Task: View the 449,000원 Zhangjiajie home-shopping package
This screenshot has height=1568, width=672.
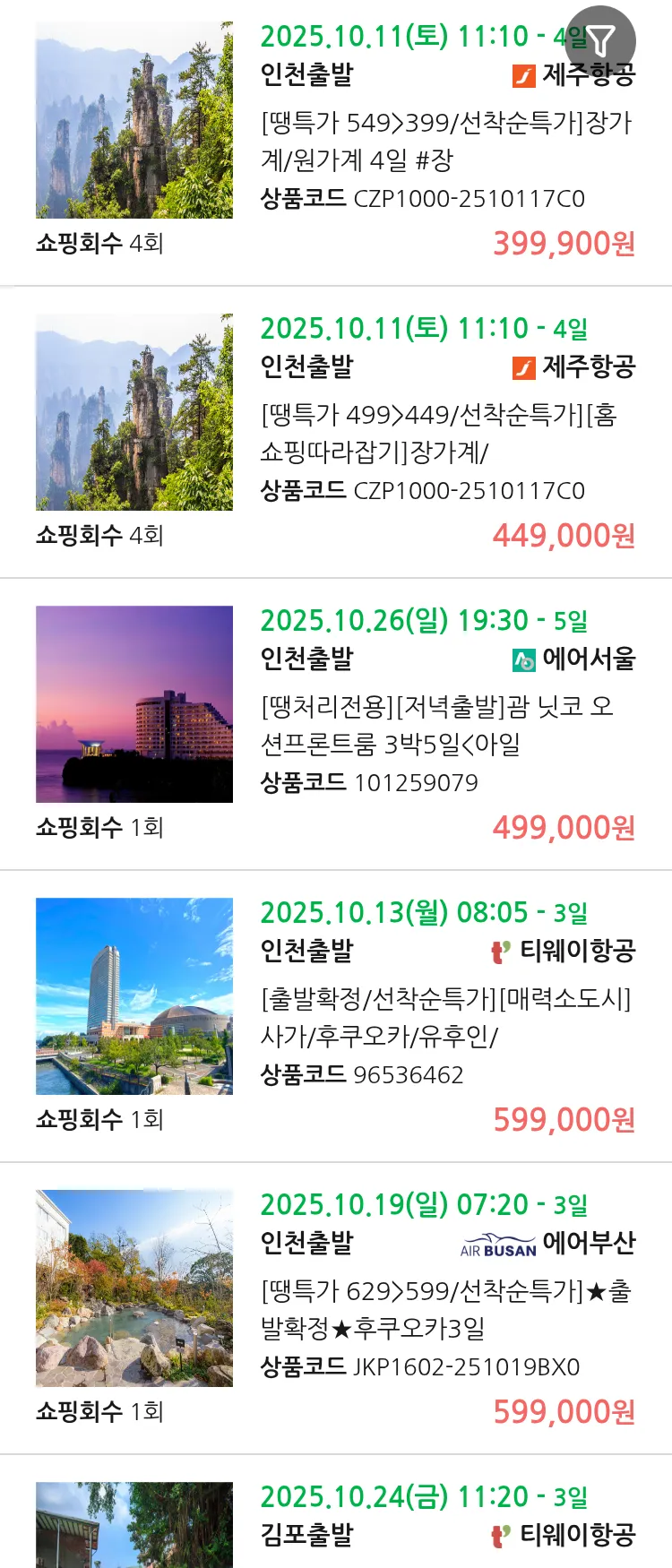Action: (x=445, y=433)
